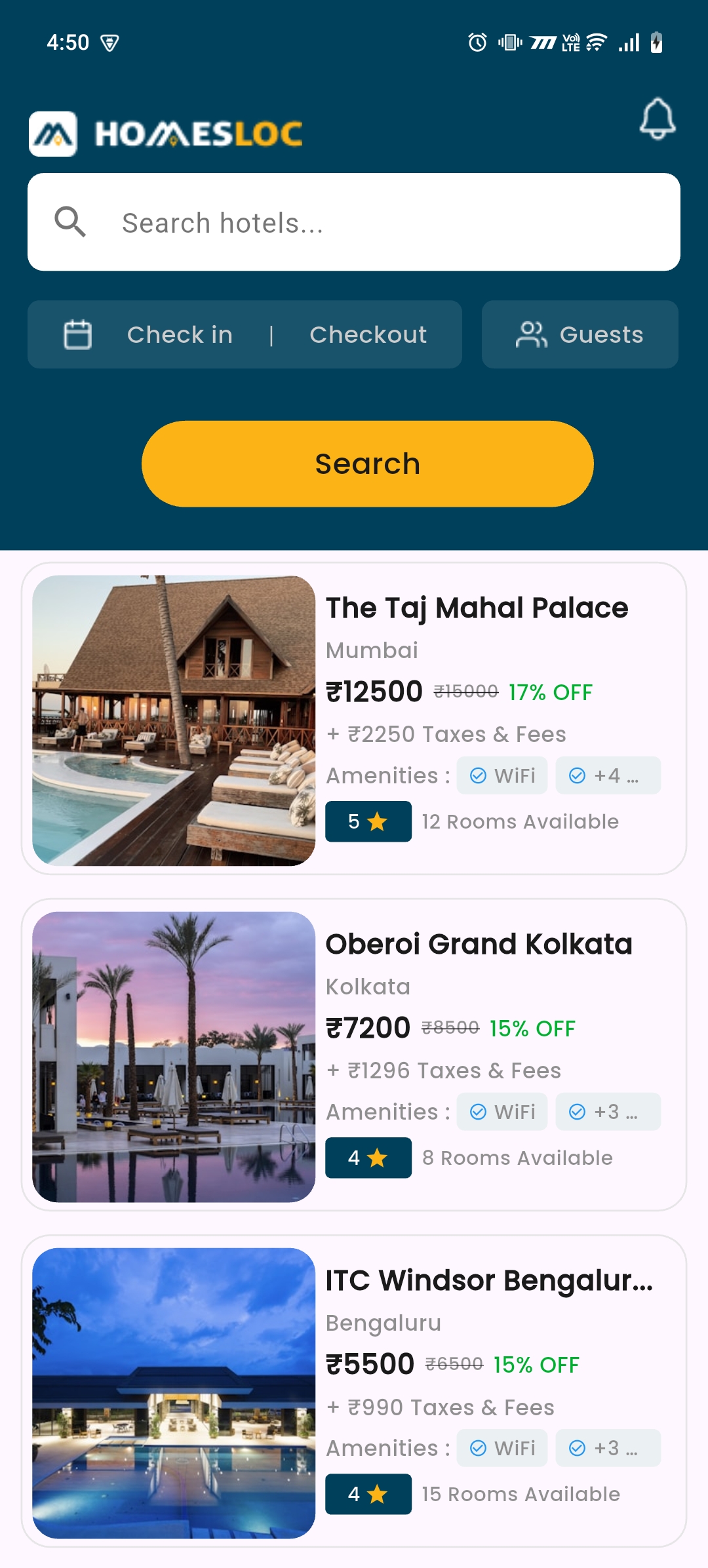
Task: Open the Guests selector
Action: coord(580,335)
